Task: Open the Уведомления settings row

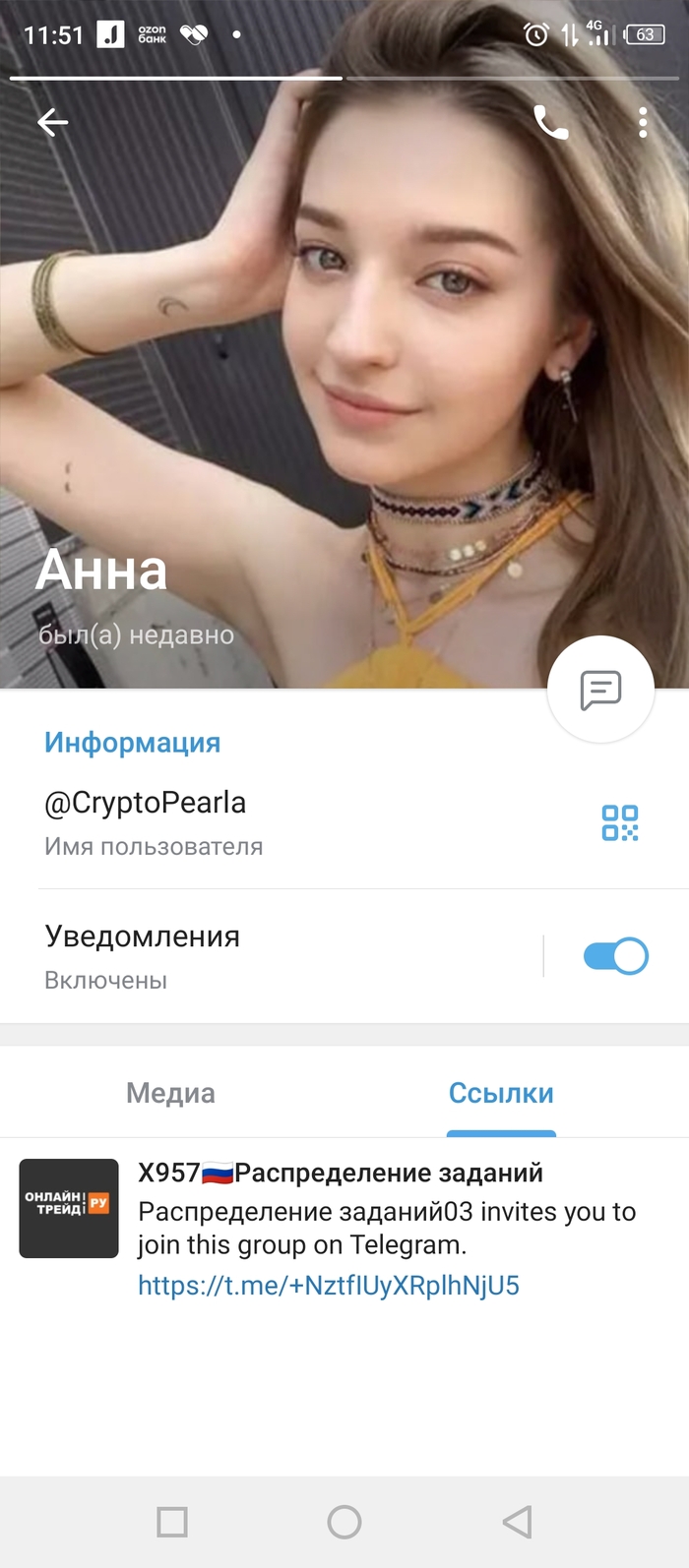Action: [x=246, y=956]
